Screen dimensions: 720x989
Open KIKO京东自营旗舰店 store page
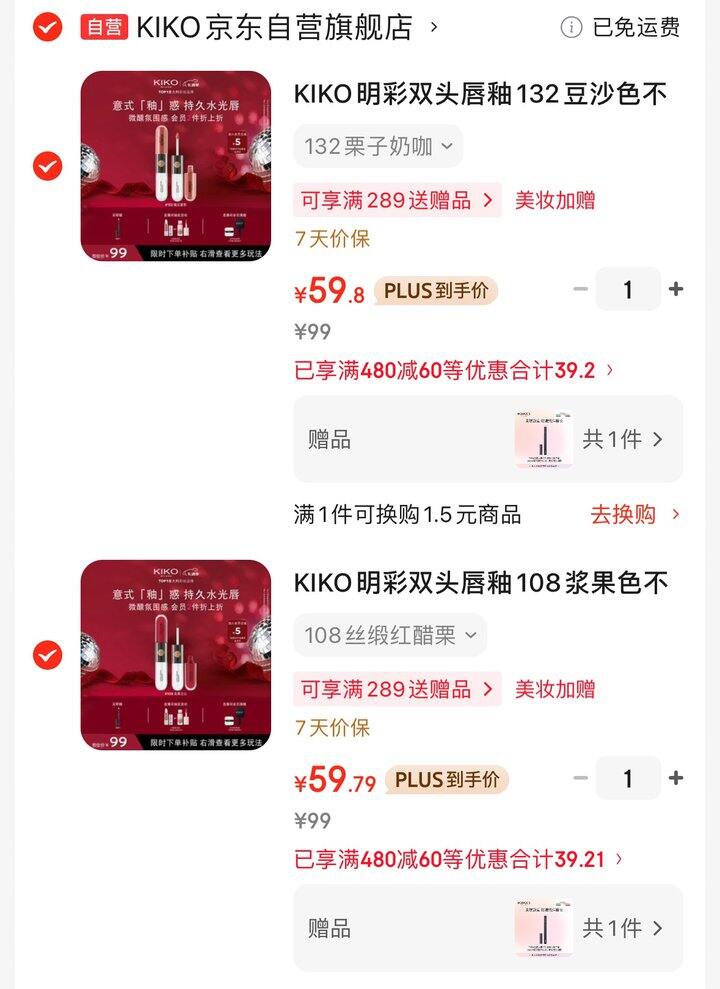pos(275,27)
